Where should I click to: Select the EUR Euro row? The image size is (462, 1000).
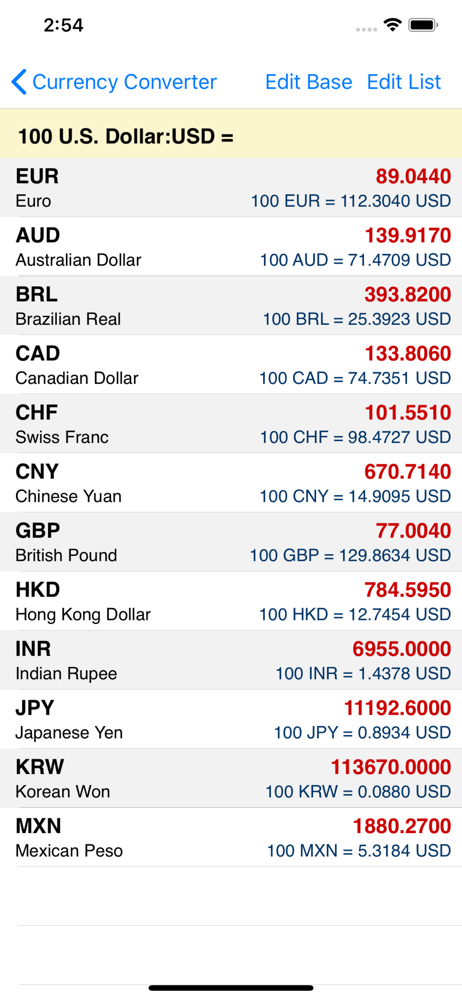[x=231, y=188]
